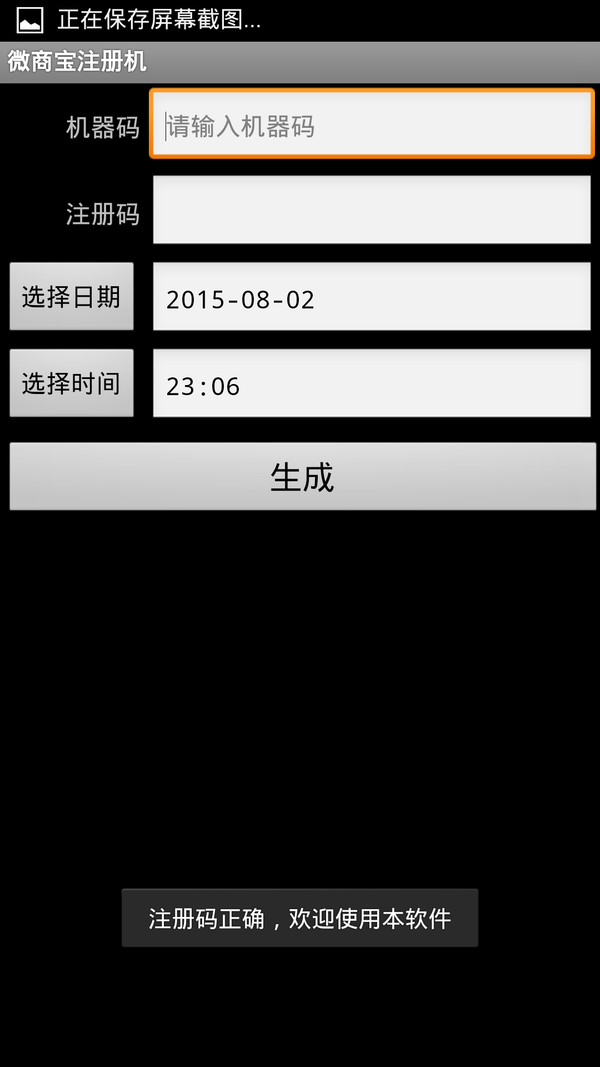
Task: Open the 选择日期 date picker
Action: (x=71, y=296)
